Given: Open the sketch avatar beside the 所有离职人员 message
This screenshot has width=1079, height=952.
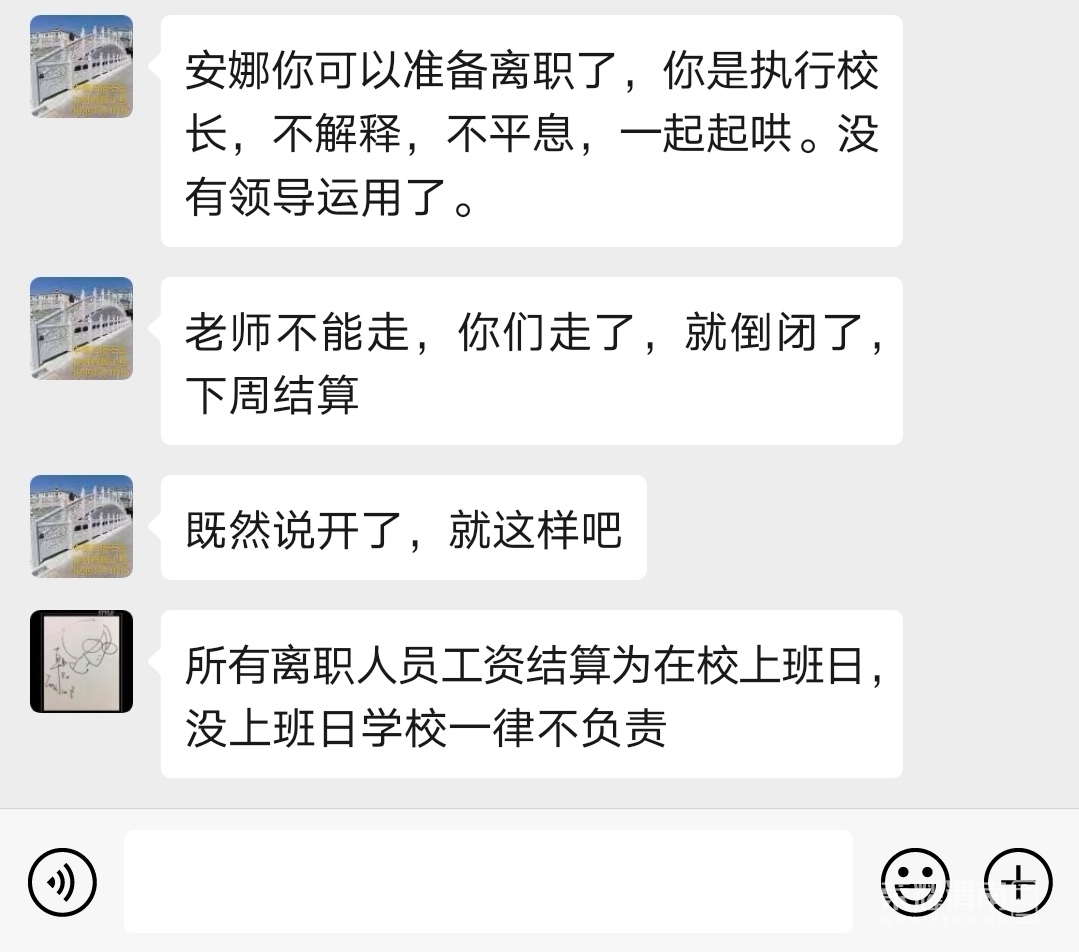Looking at the screenshot, I should coord(81,661).
